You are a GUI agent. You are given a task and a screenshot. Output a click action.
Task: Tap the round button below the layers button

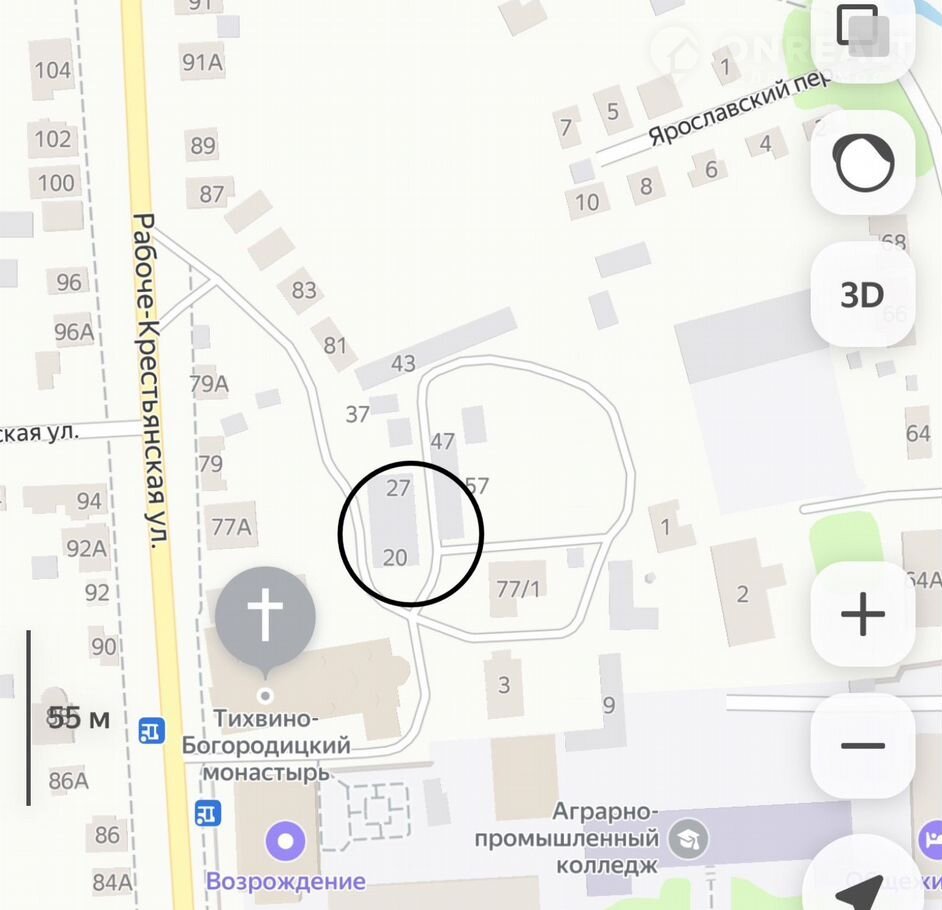point(862,163)
